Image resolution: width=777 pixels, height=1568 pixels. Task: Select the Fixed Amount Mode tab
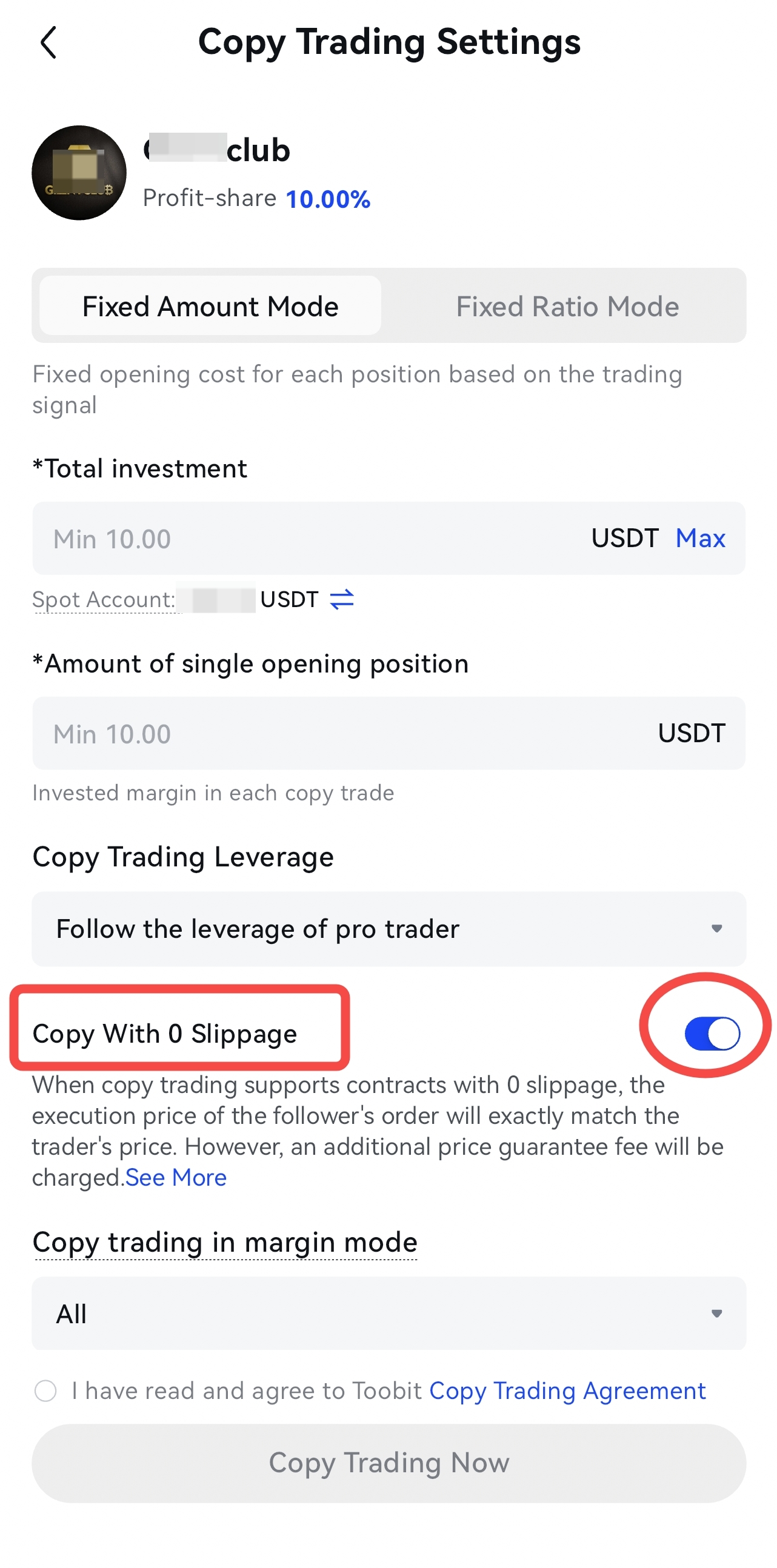[210, 305]
